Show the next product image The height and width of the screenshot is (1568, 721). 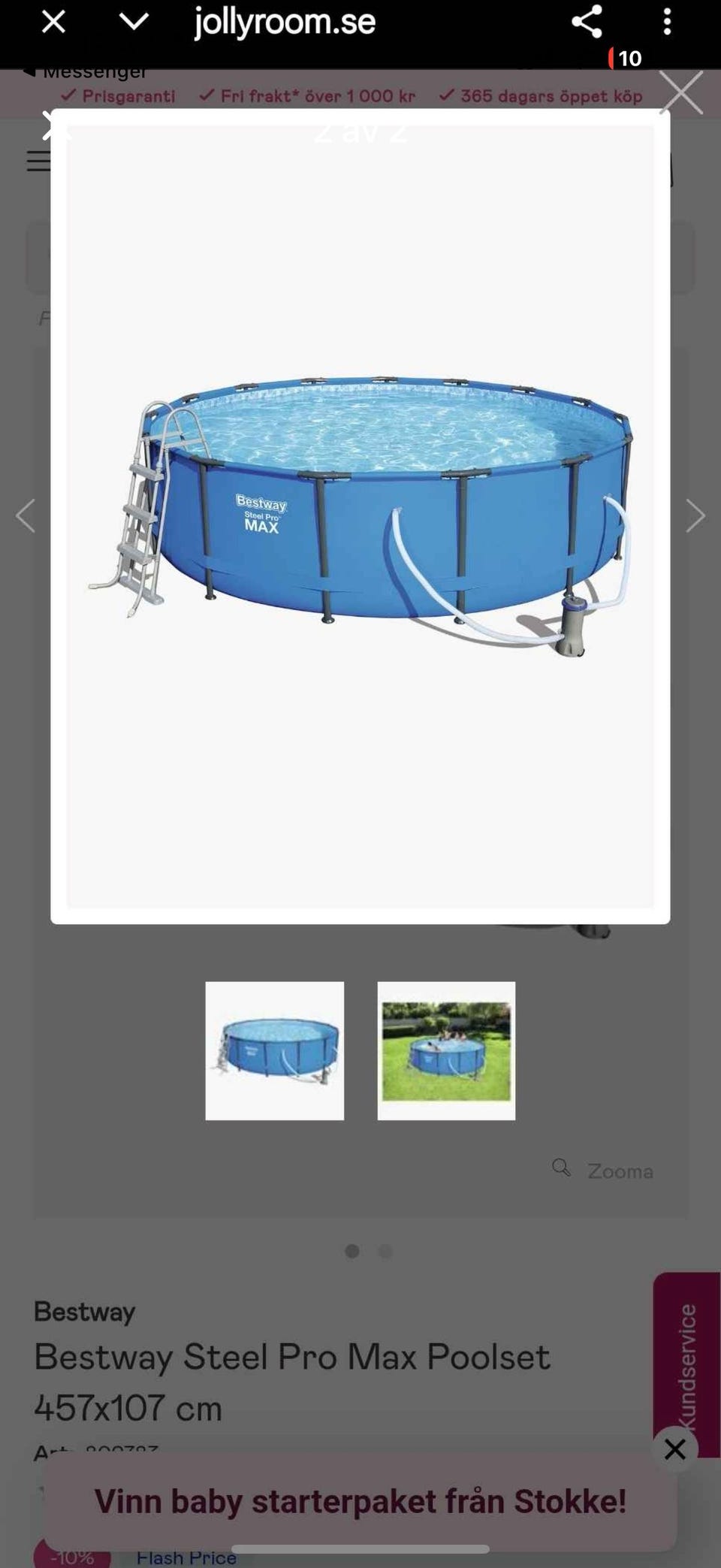point(695,515)
